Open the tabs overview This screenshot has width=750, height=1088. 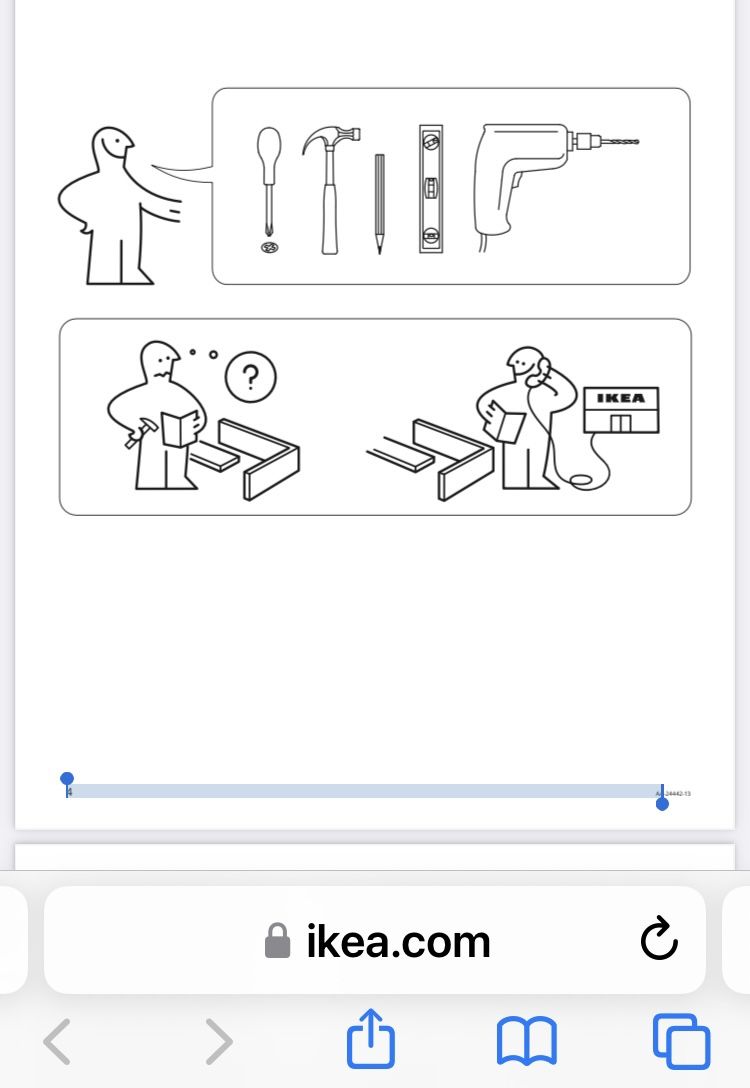click(x=681, y=1041)
